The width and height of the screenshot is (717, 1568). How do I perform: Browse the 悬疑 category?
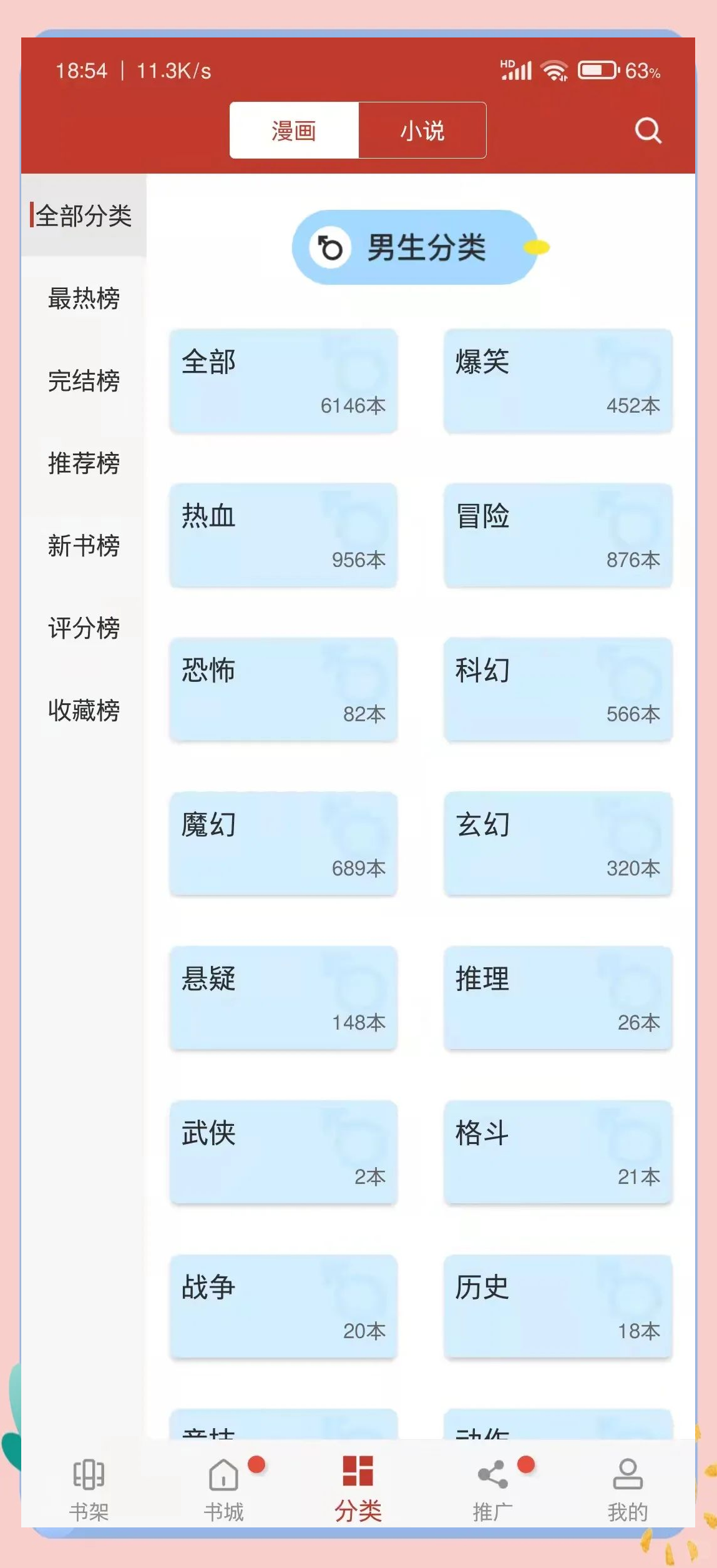click(283, 997)
